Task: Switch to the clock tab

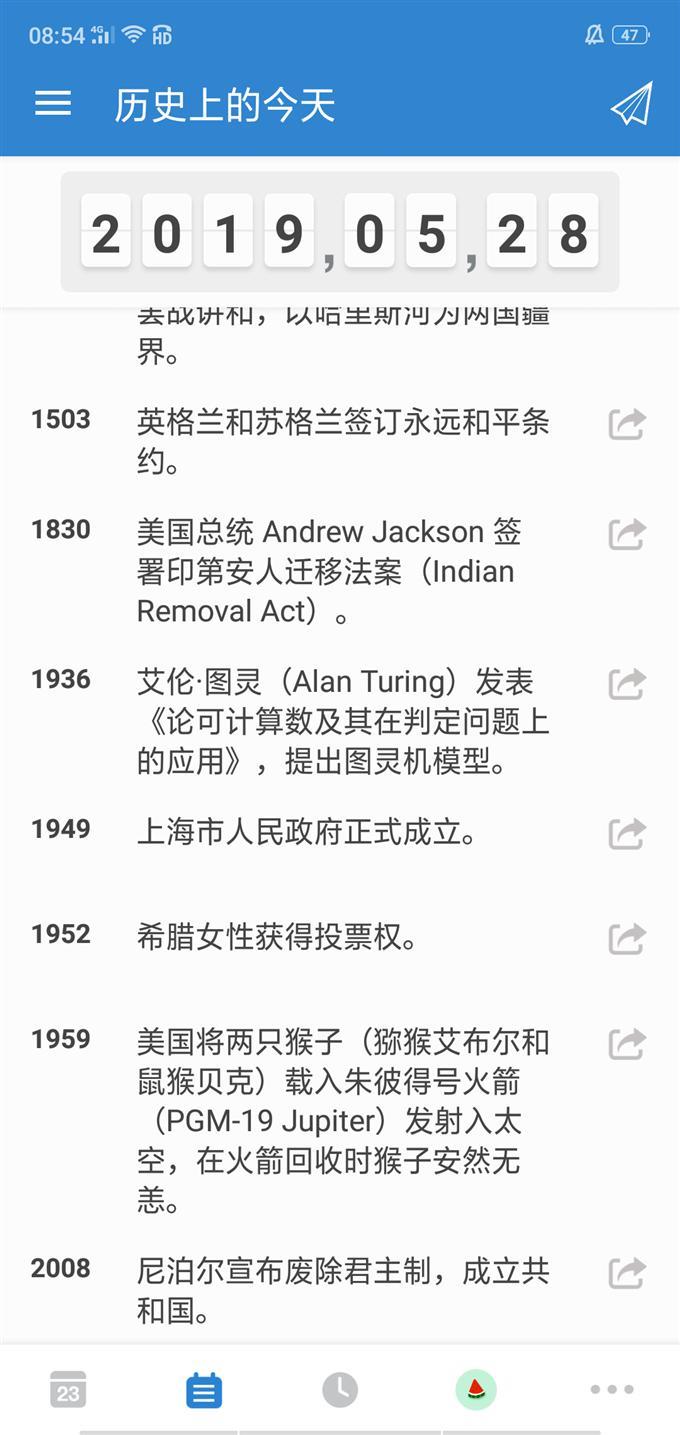Action: tap(340, 1390)
